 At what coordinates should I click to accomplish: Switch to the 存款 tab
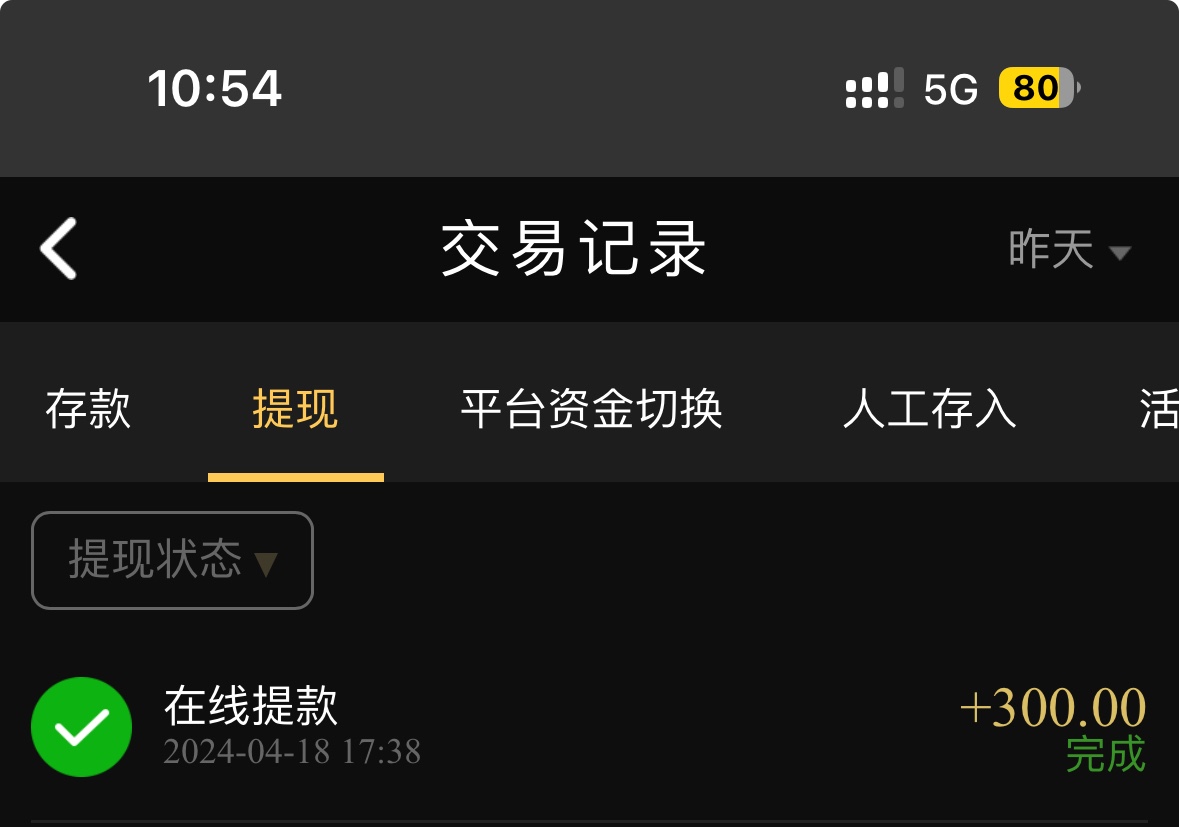click(x=88, y=409)
